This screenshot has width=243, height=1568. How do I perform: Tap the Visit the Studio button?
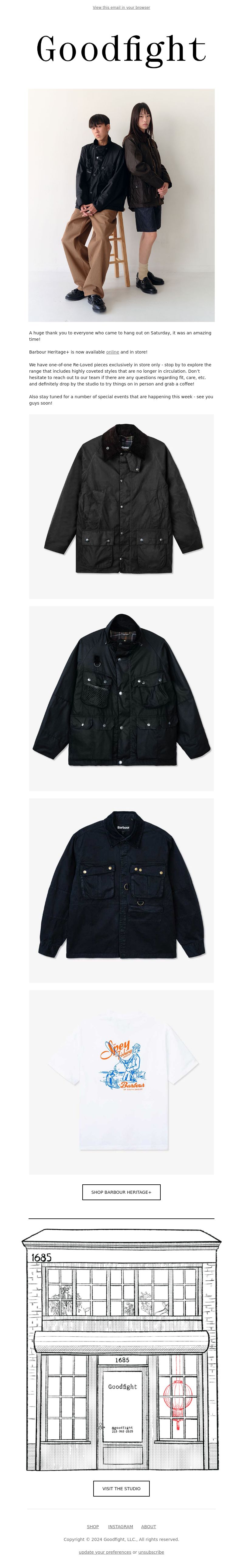(122, 1488)
